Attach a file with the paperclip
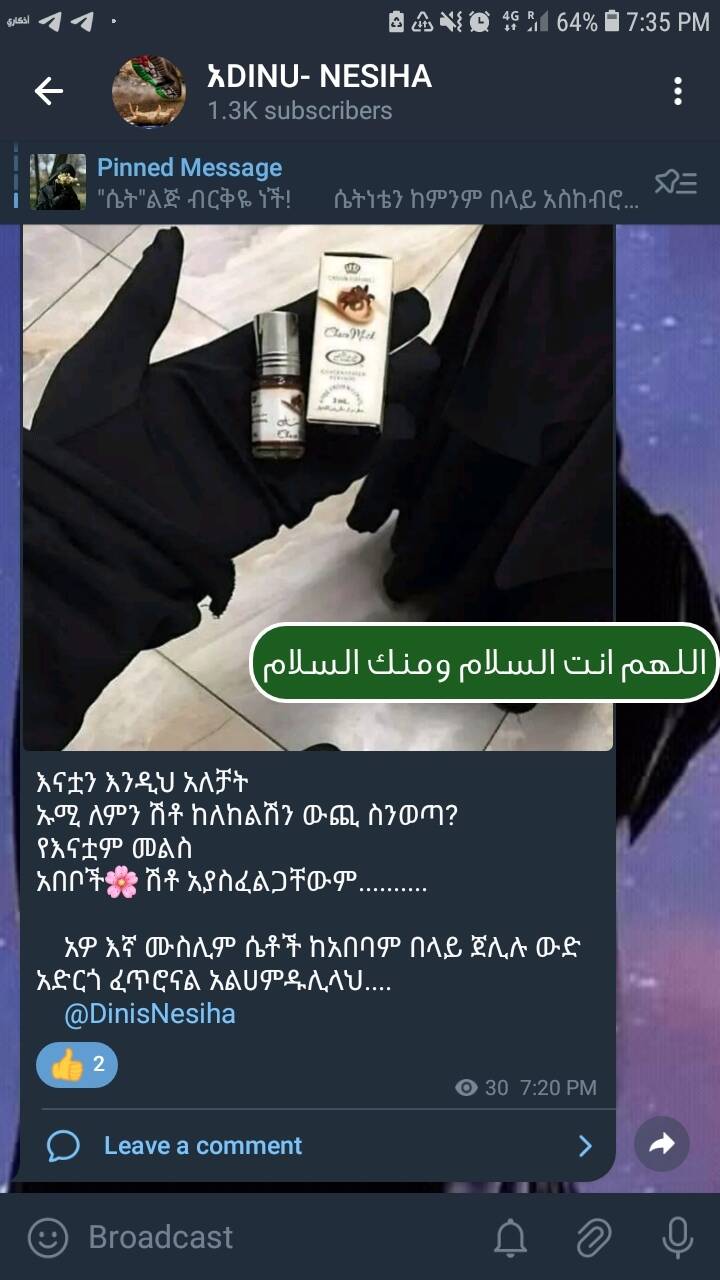This screenshot has height=1280, width=720. (594, 1238)
